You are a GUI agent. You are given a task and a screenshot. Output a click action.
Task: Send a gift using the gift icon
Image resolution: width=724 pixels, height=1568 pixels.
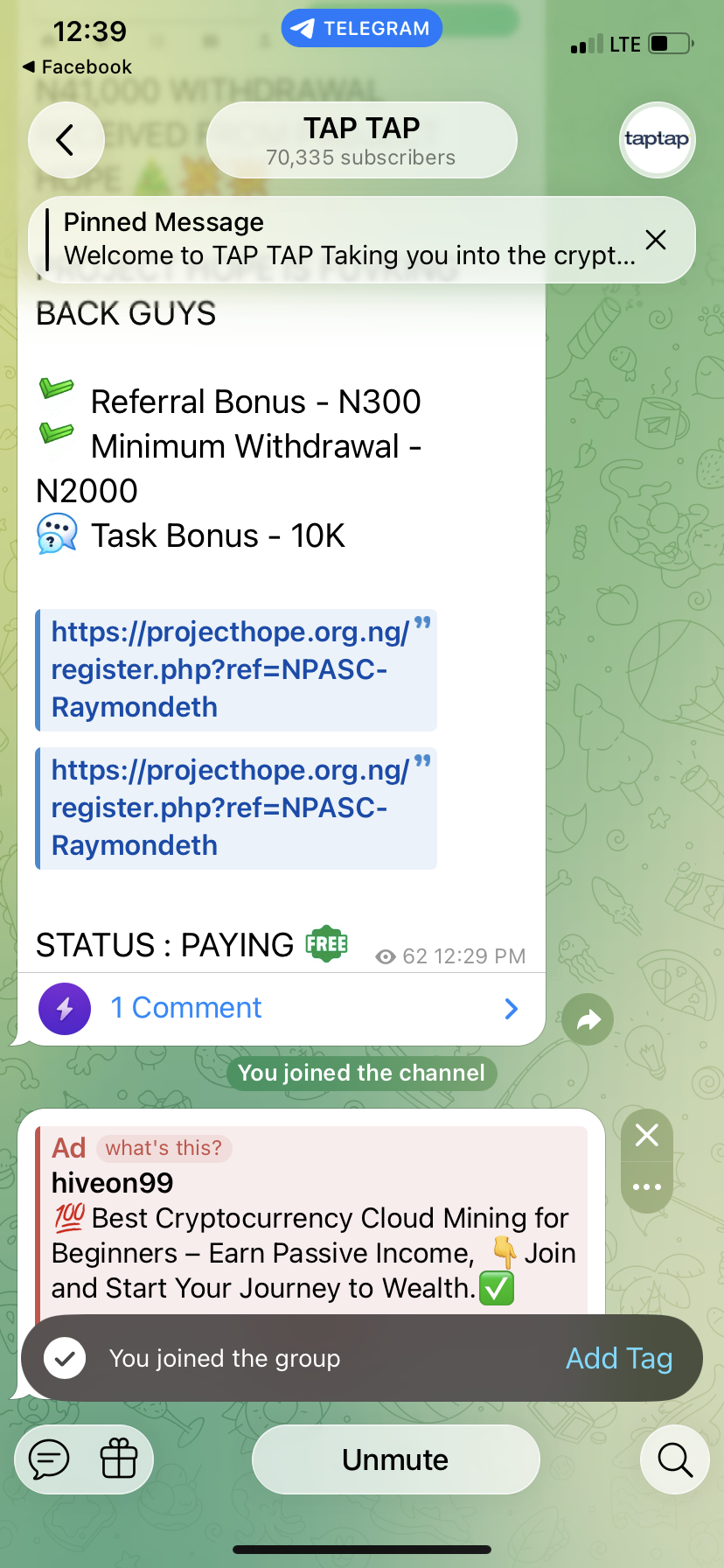[x=119, y=1459]
